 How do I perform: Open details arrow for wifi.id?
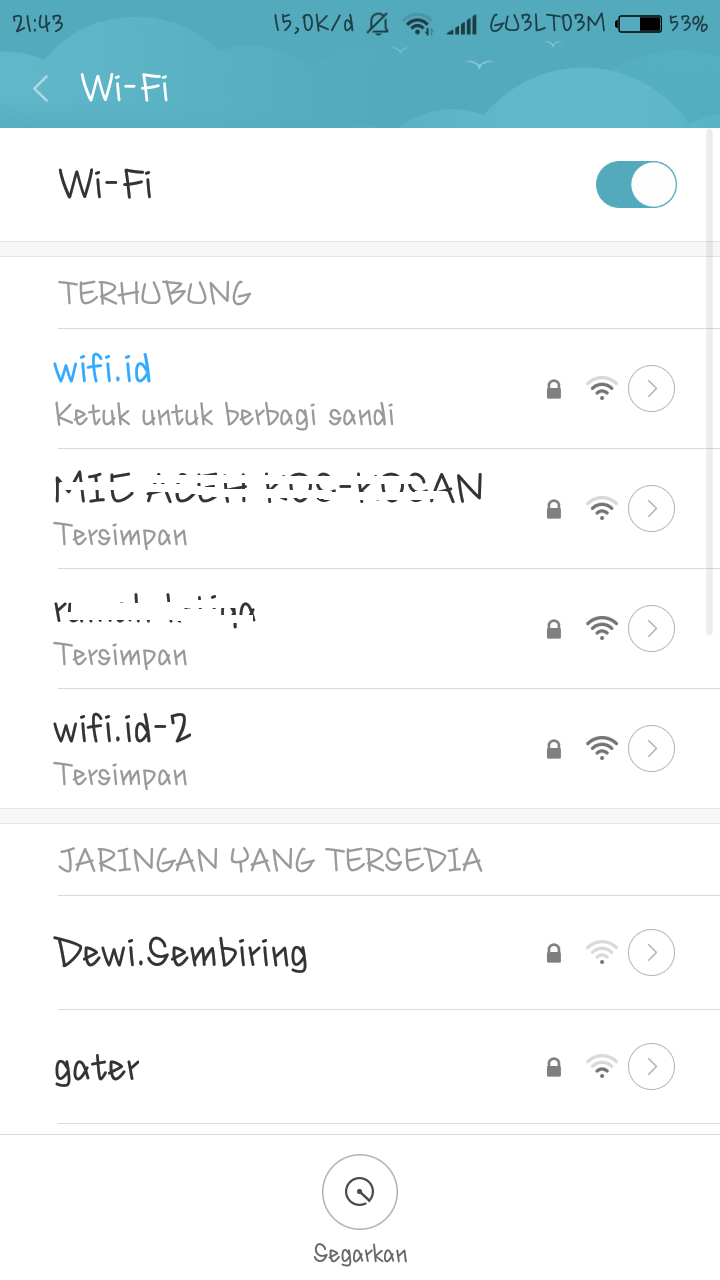pos(651,388)
